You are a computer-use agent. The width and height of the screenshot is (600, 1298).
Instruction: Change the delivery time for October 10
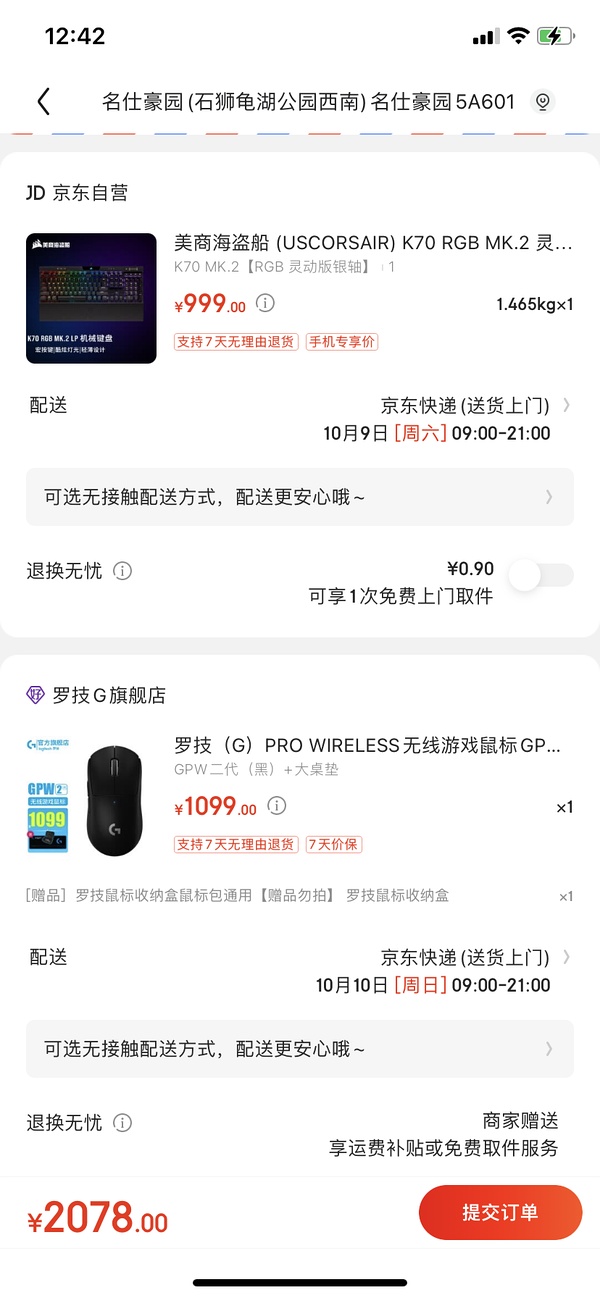coord(470,971)
